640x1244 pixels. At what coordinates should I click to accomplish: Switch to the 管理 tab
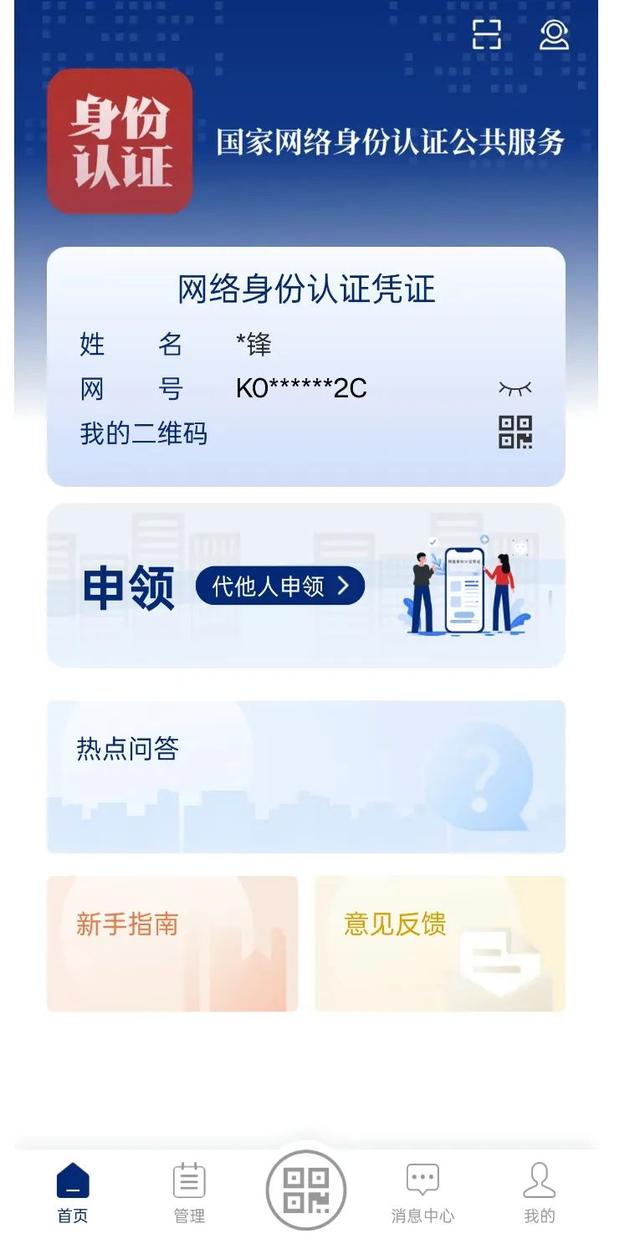point(189,1192)
